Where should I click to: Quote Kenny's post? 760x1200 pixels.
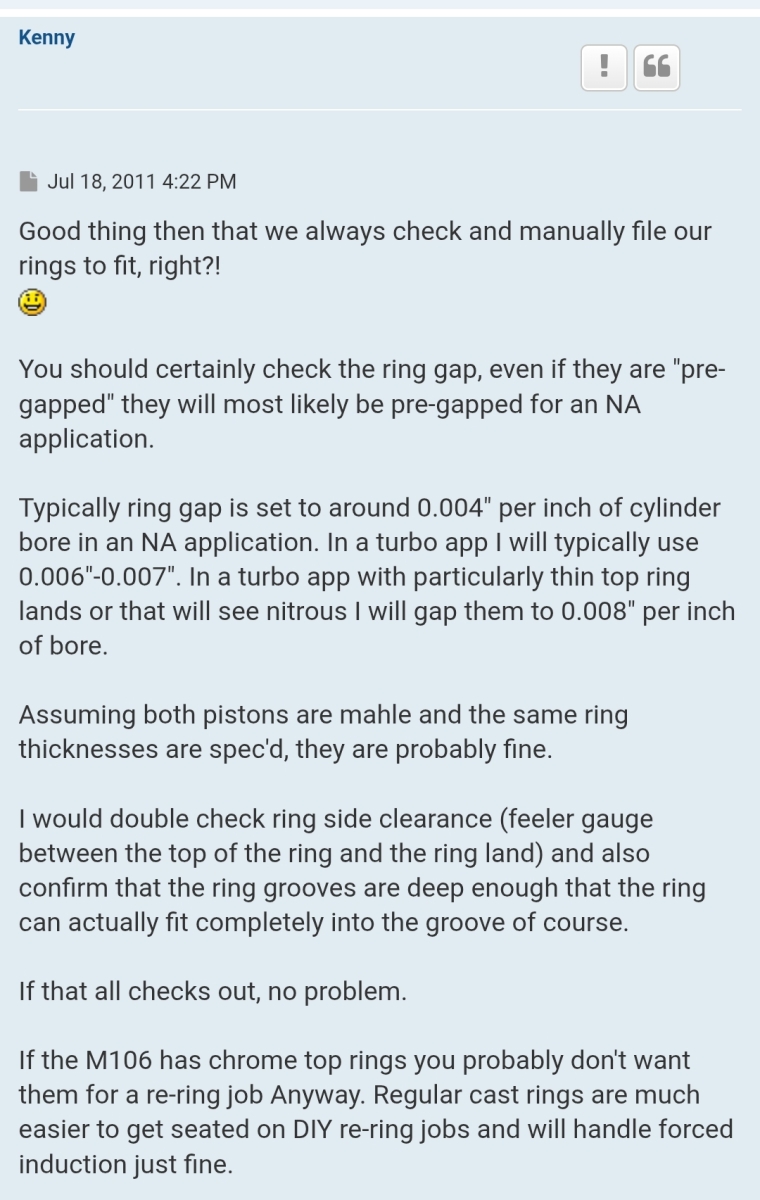(x=656, y=67)
